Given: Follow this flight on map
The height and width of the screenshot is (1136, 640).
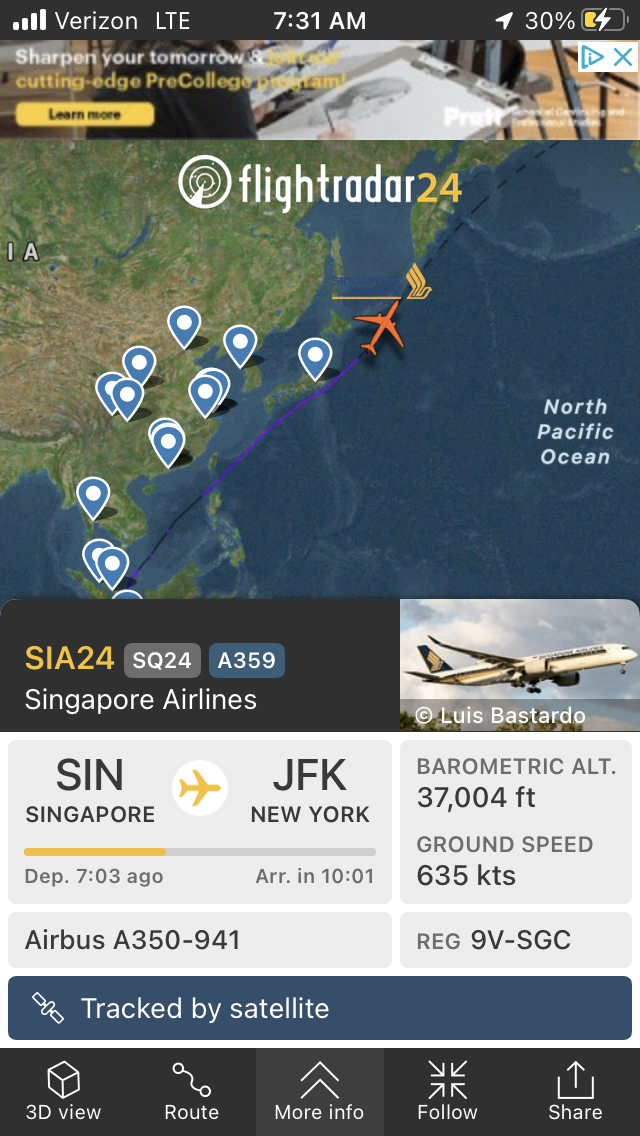Looking at the screenshot, I should [x=448, y=1091].
